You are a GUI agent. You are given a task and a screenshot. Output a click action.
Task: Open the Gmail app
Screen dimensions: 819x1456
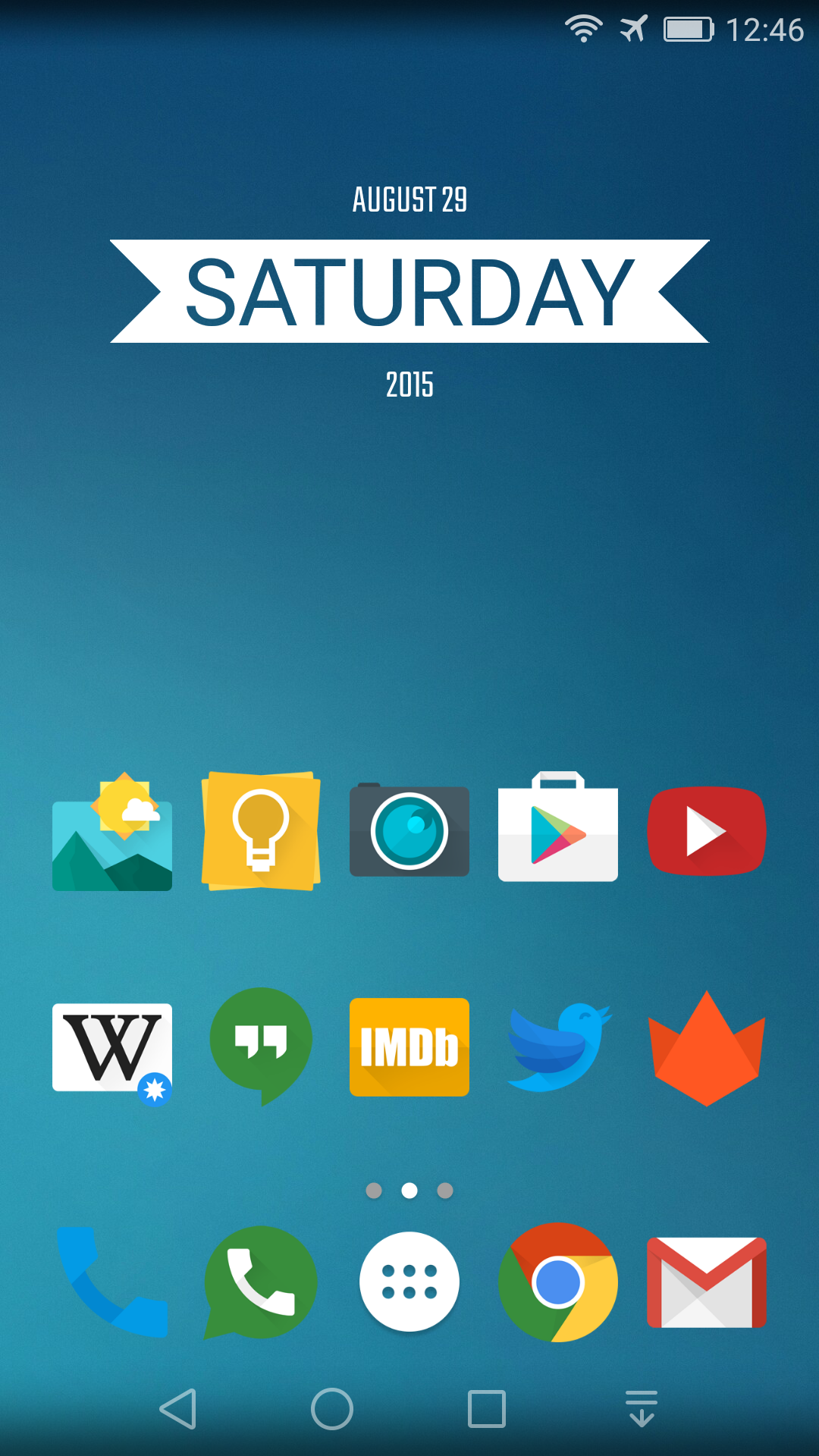coord(707,1282)
